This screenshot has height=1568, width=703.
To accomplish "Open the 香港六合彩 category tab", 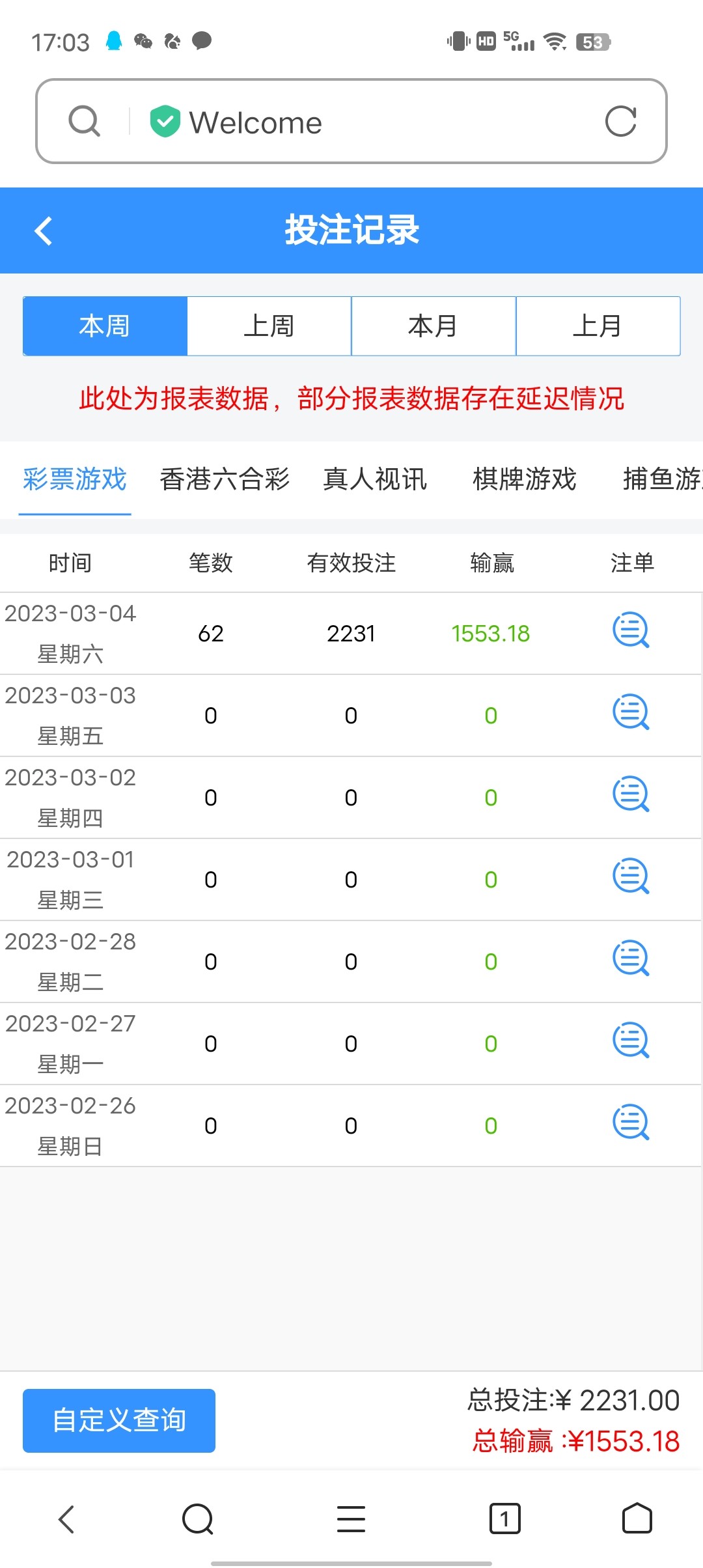I will (225, 479).
